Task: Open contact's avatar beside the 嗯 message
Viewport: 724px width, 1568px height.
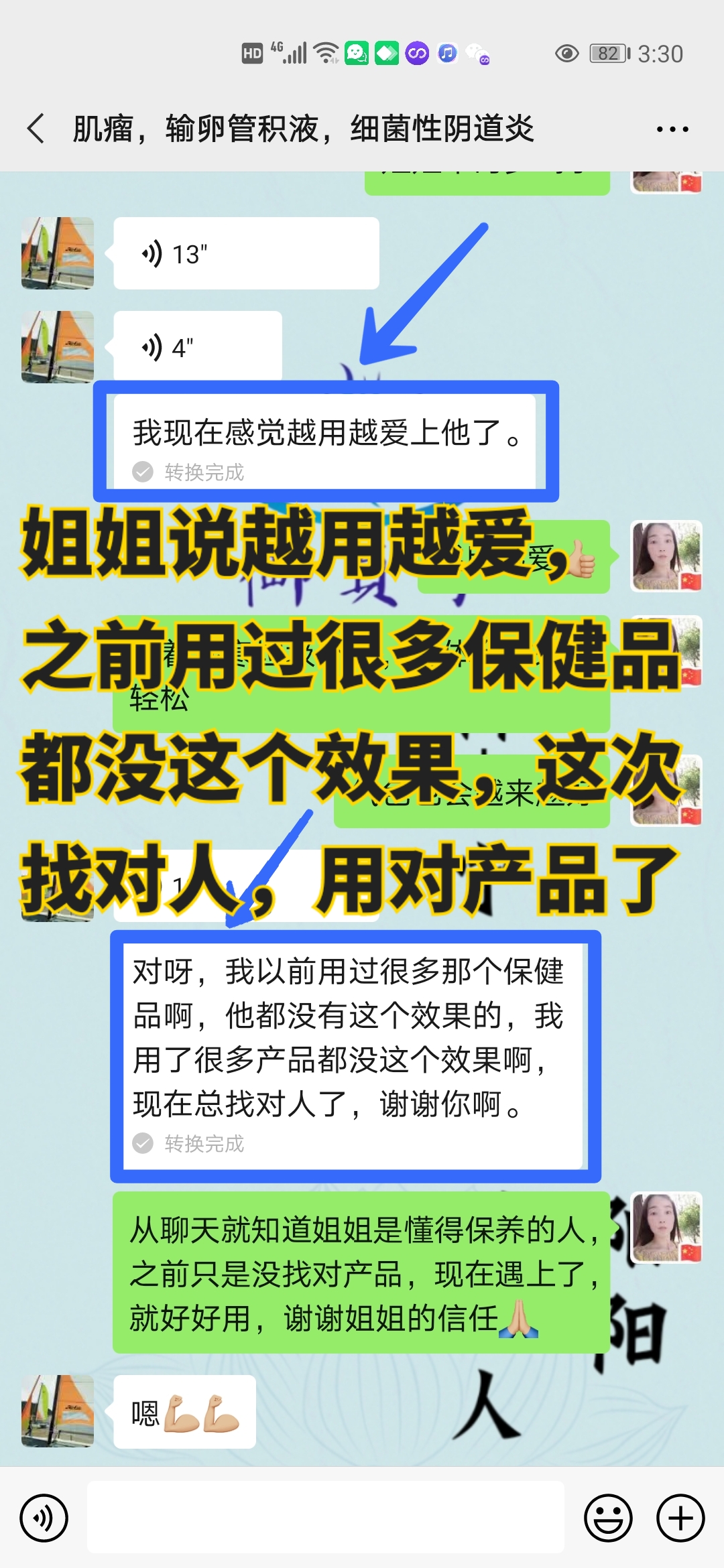Action: click(x=58, y=1411)
